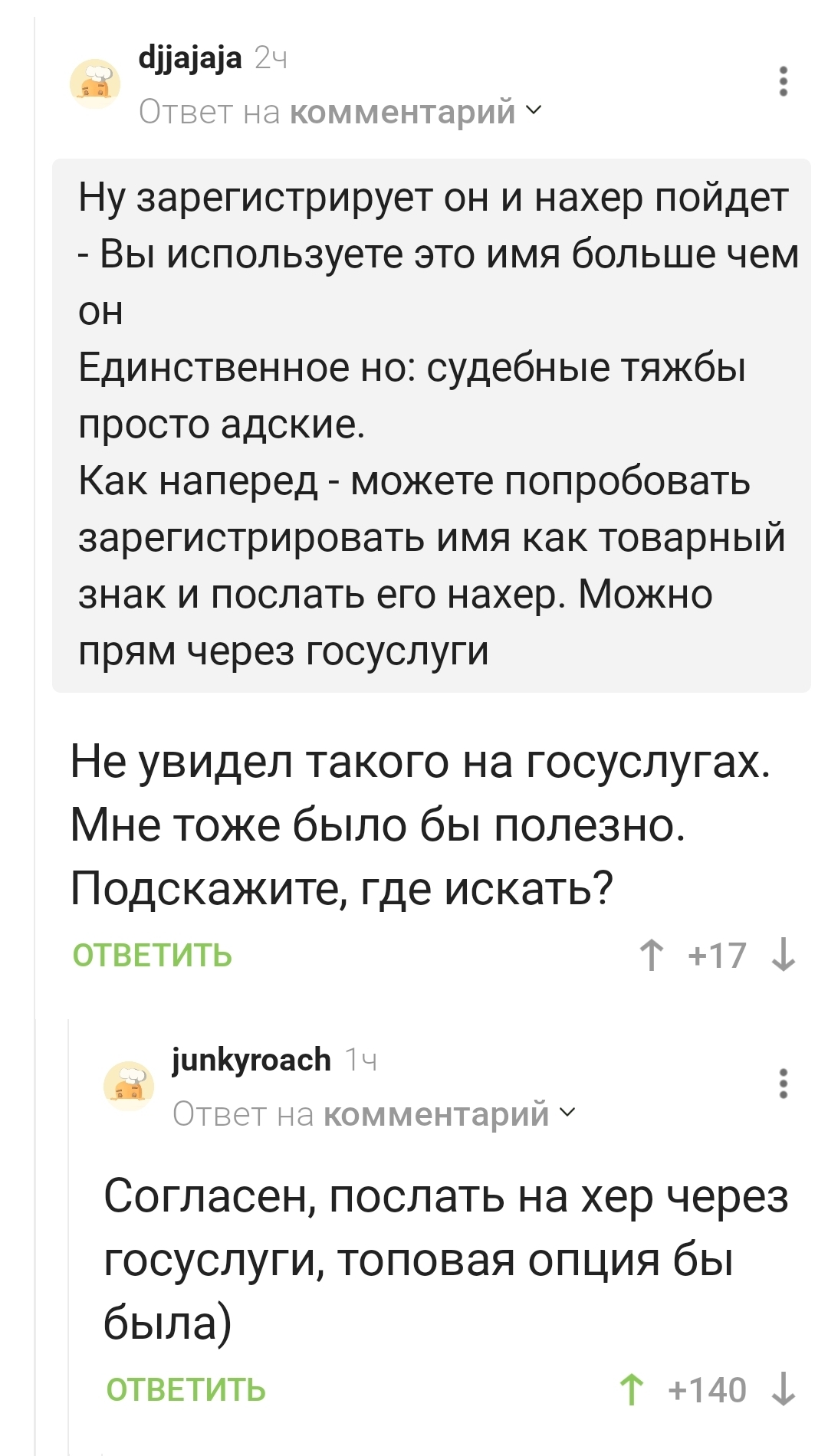
Task: Open overflow menu on djjajaja's comment
Action: 783,82
